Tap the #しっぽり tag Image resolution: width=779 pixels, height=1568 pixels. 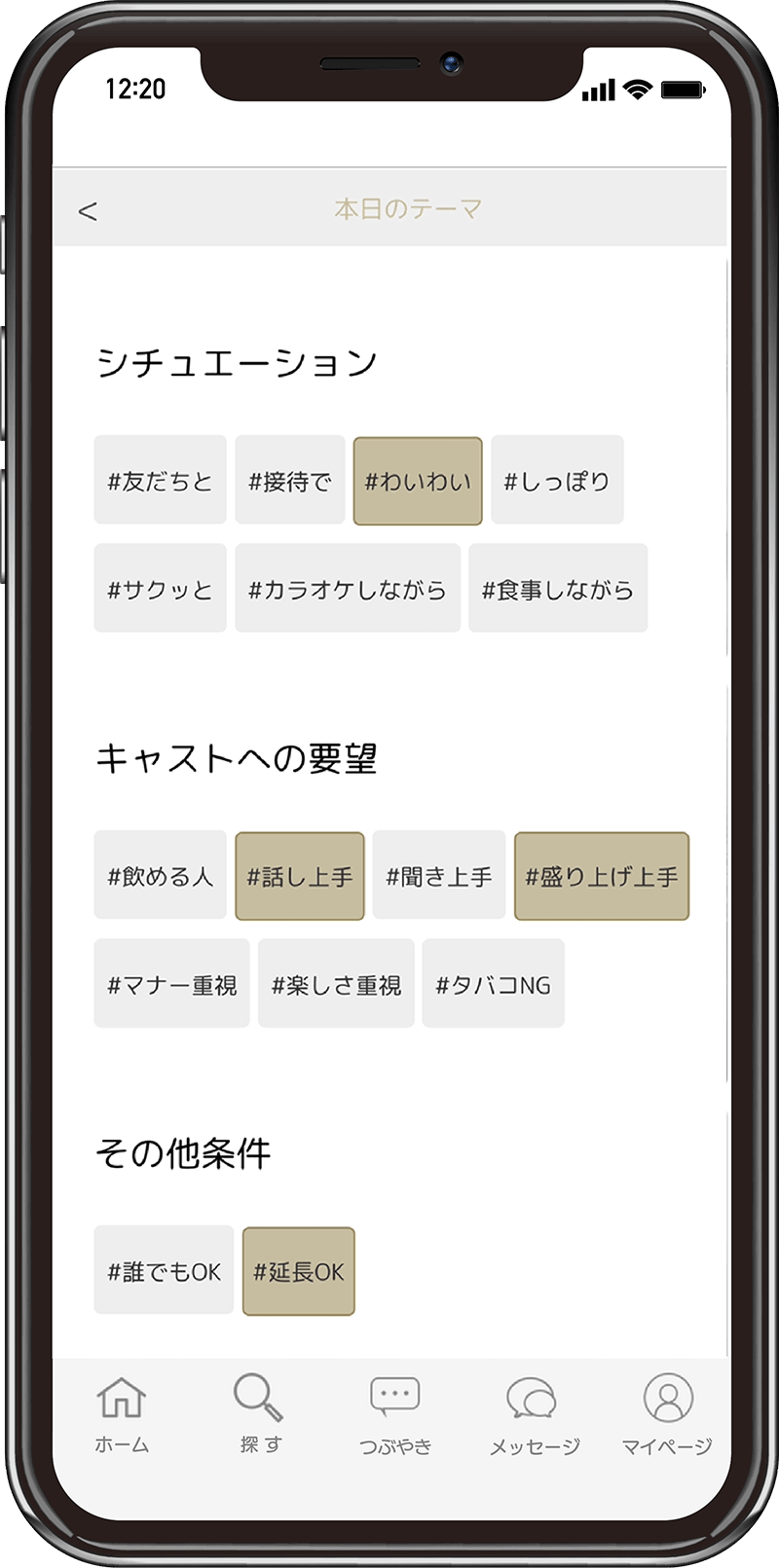[557, 481]
